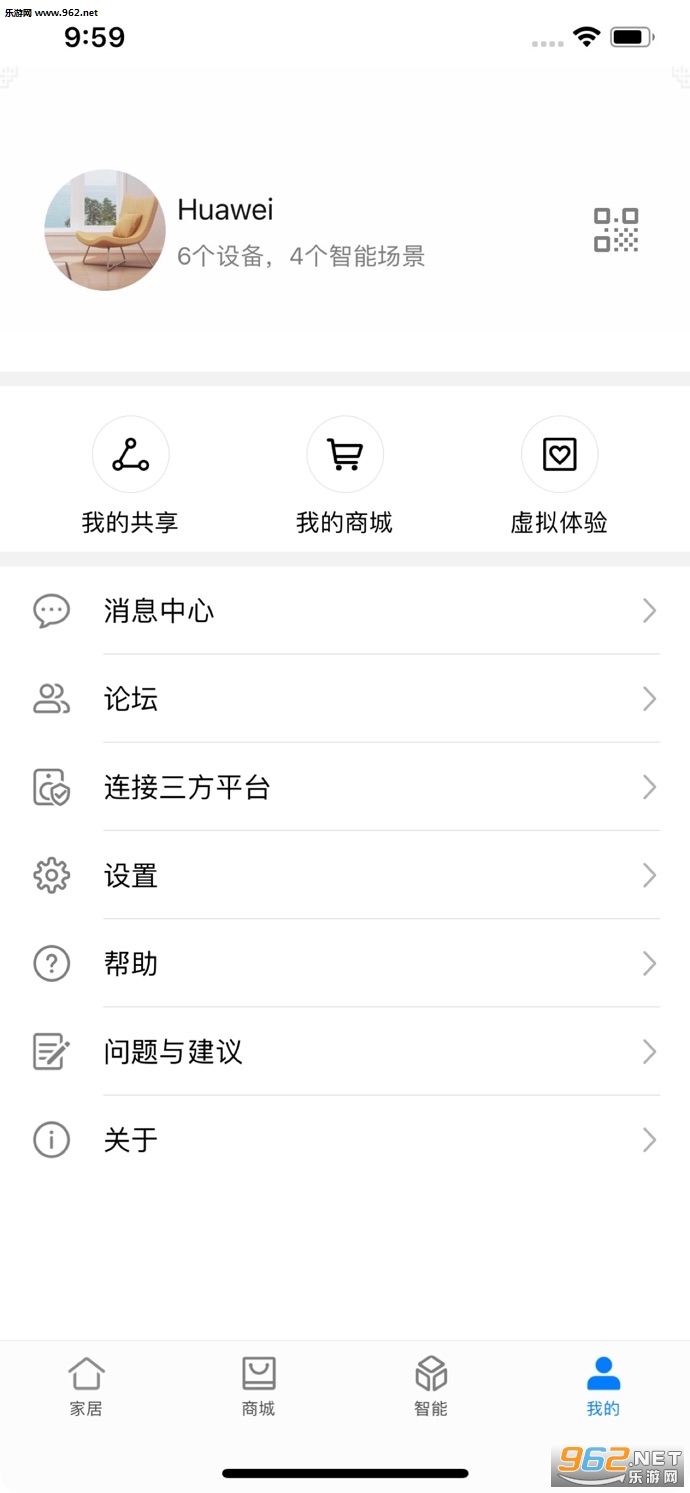Viewport: 690px width, 1493px height.
Task: Open 设置 settings
Action: click(x=345, y=875)
